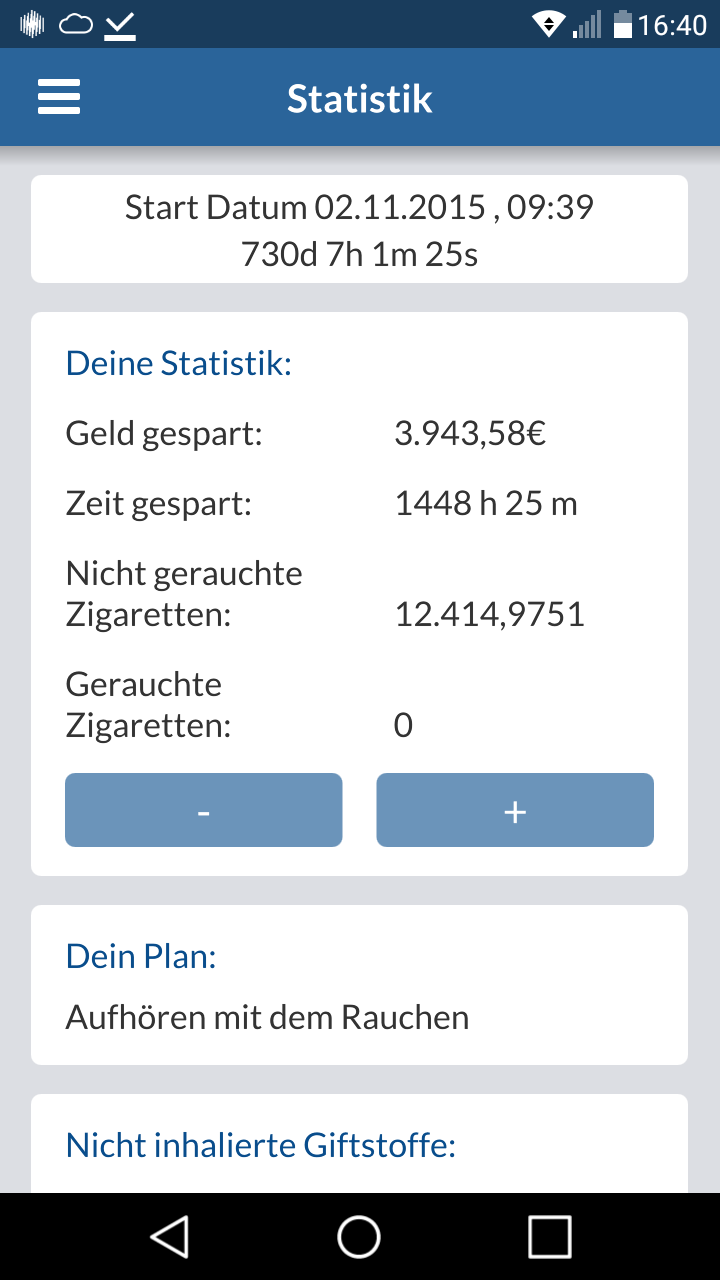Increase smoked cigarettes with plus button
The width and height of the screenshot is (720, 1280).
click(515, 810)
